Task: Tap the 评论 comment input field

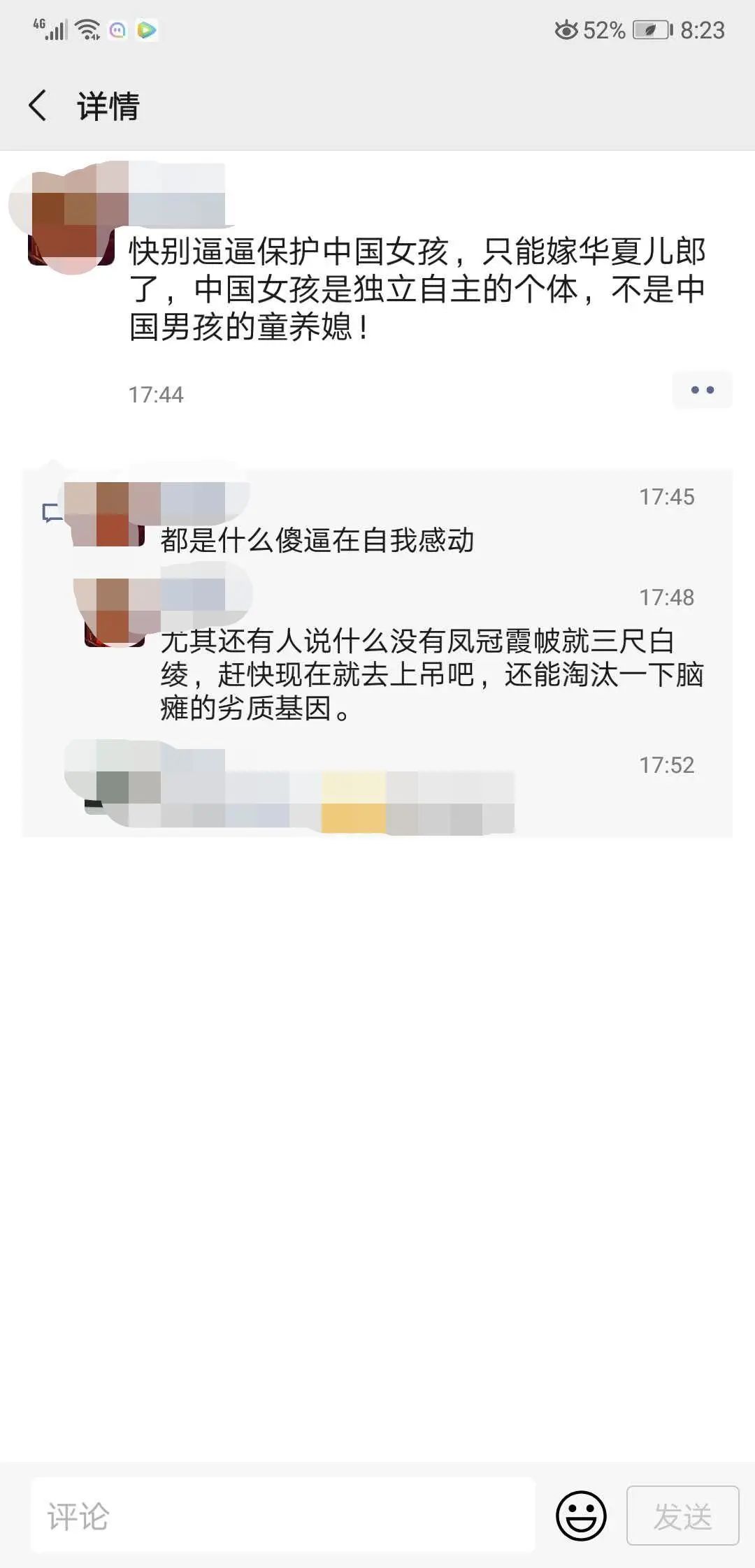Action: (282, 1516)
